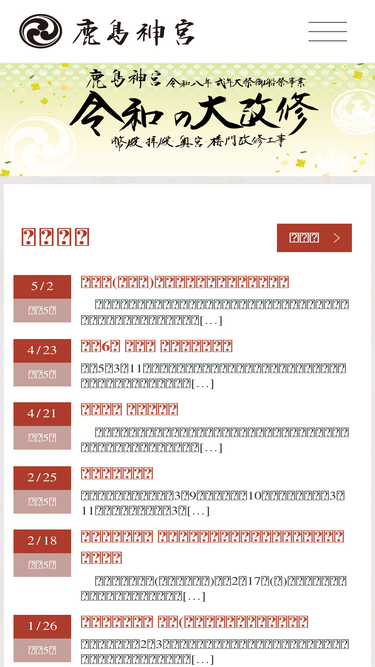Open the news item dated 1/26
Screen dimensions: 375x667
(x=195, y=621)
